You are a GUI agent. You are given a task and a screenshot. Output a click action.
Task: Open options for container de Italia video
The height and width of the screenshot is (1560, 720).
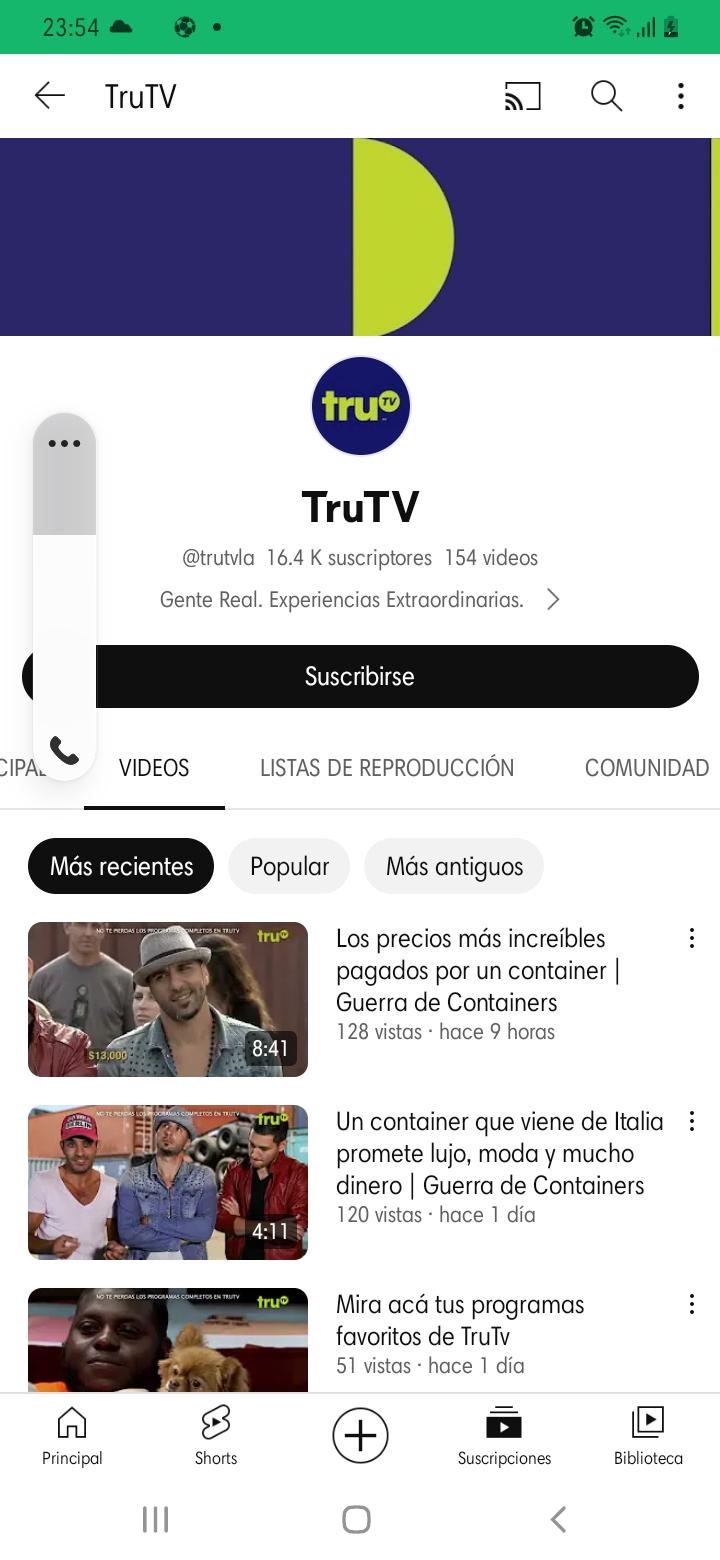(x=691, y=1121)
